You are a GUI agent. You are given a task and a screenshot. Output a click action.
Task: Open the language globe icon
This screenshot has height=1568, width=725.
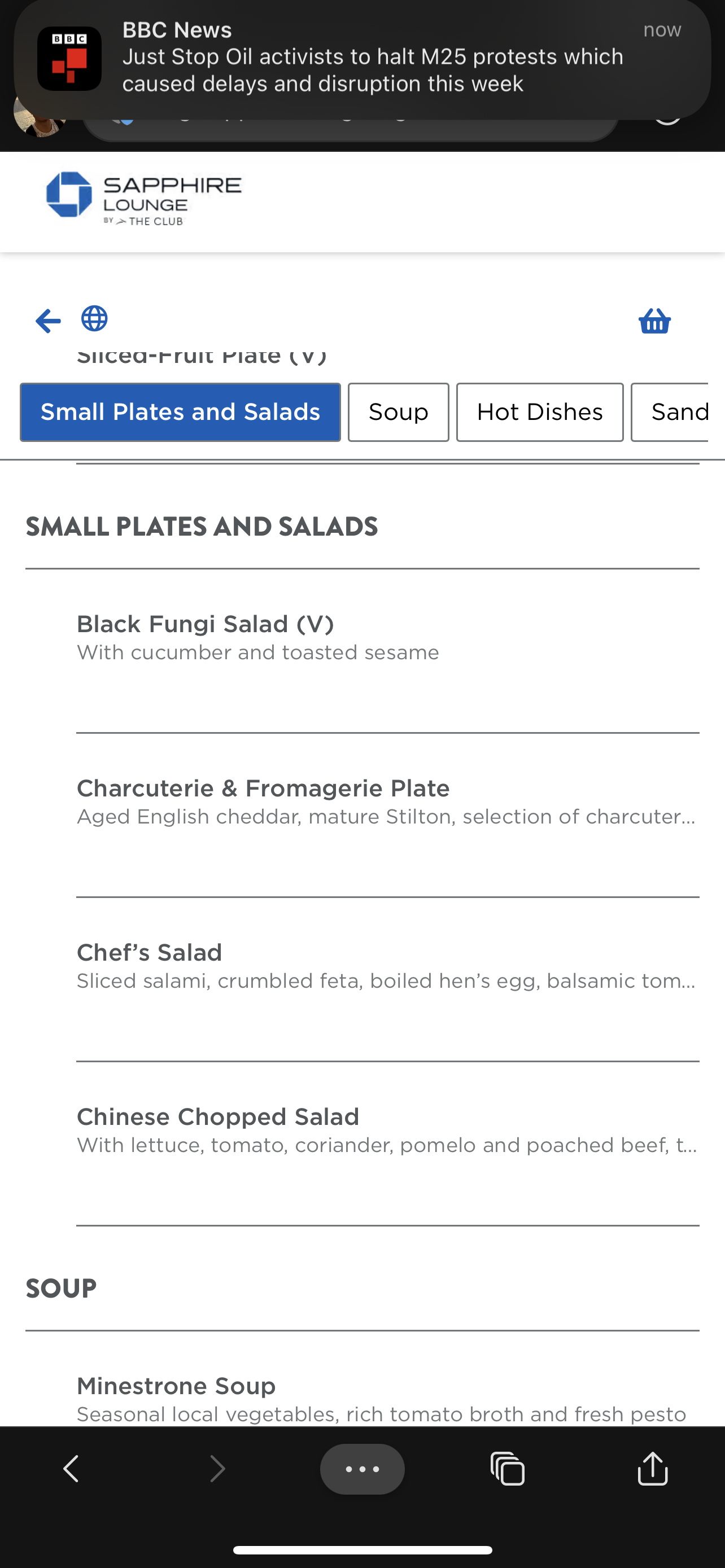[94, 318]
